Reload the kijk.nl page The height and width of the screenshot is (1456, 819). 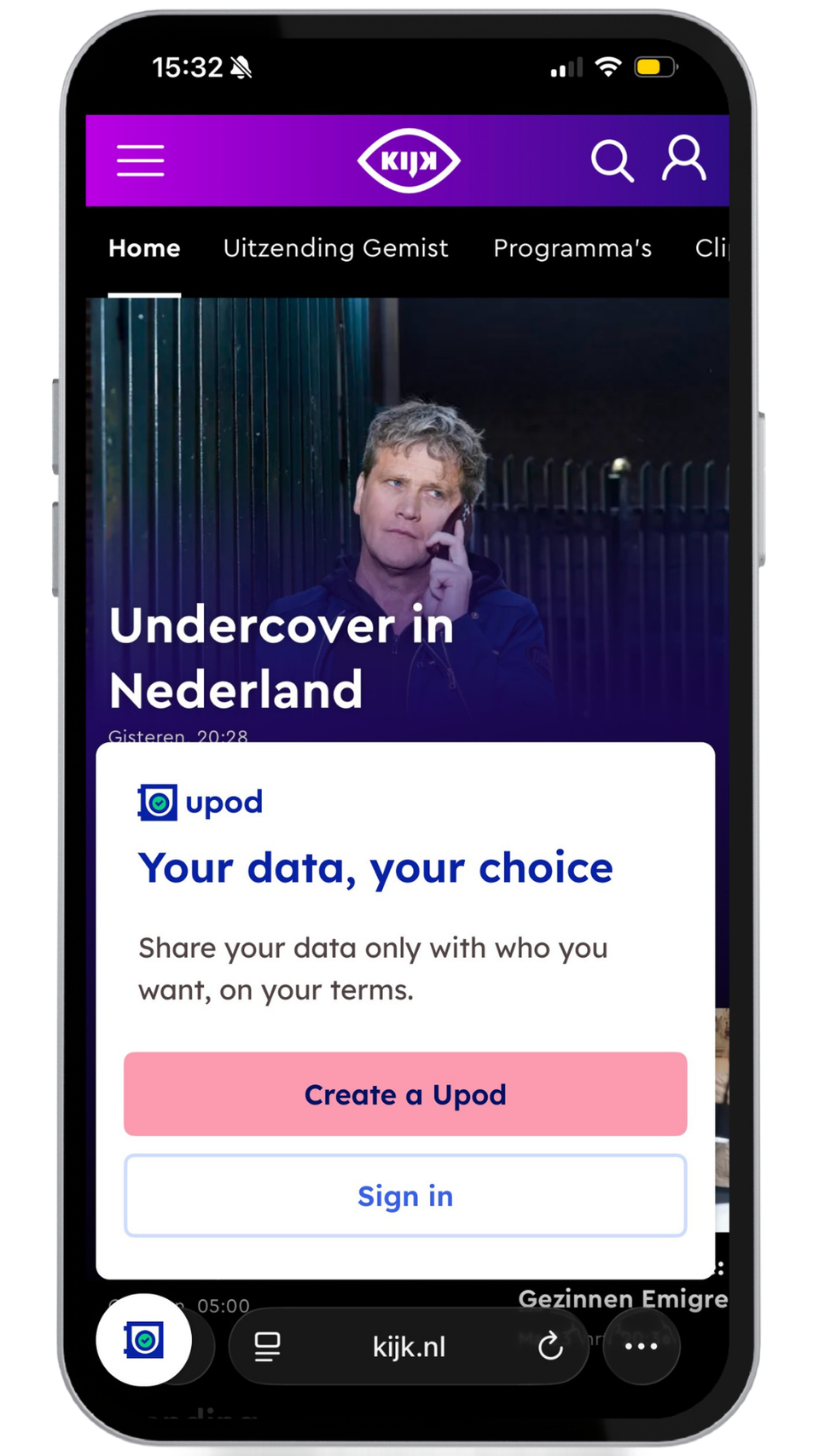(x=550, y=1347)
